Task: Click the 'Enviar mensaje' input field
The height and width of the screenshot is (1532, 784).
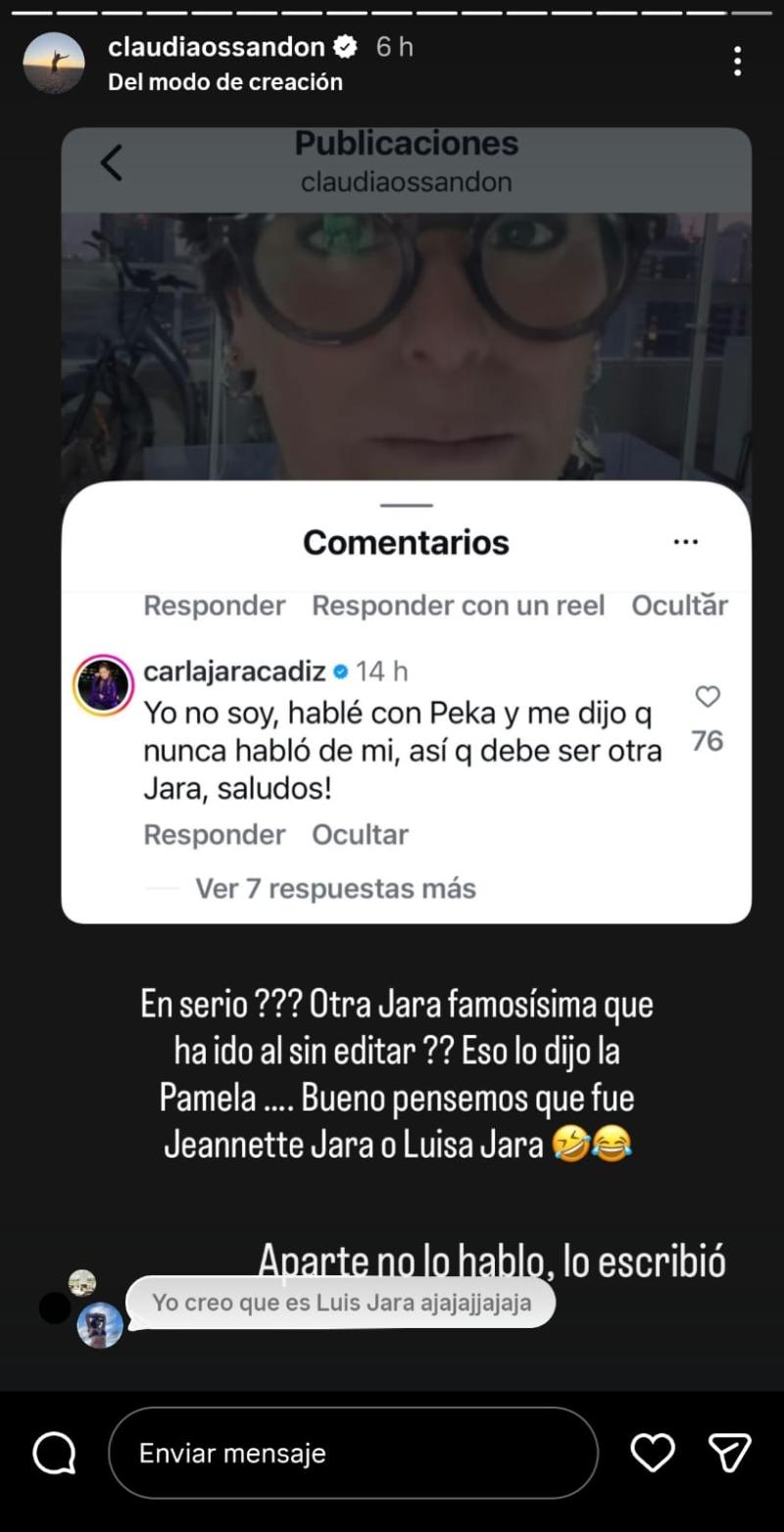Action: [353, 1453]
